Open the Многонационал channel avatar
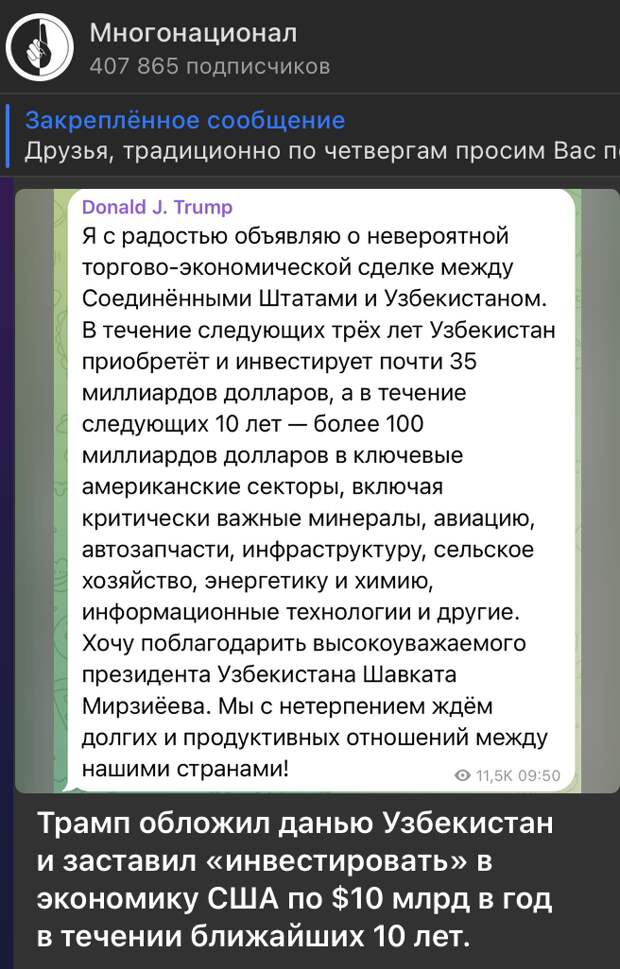 click(40, 46)
